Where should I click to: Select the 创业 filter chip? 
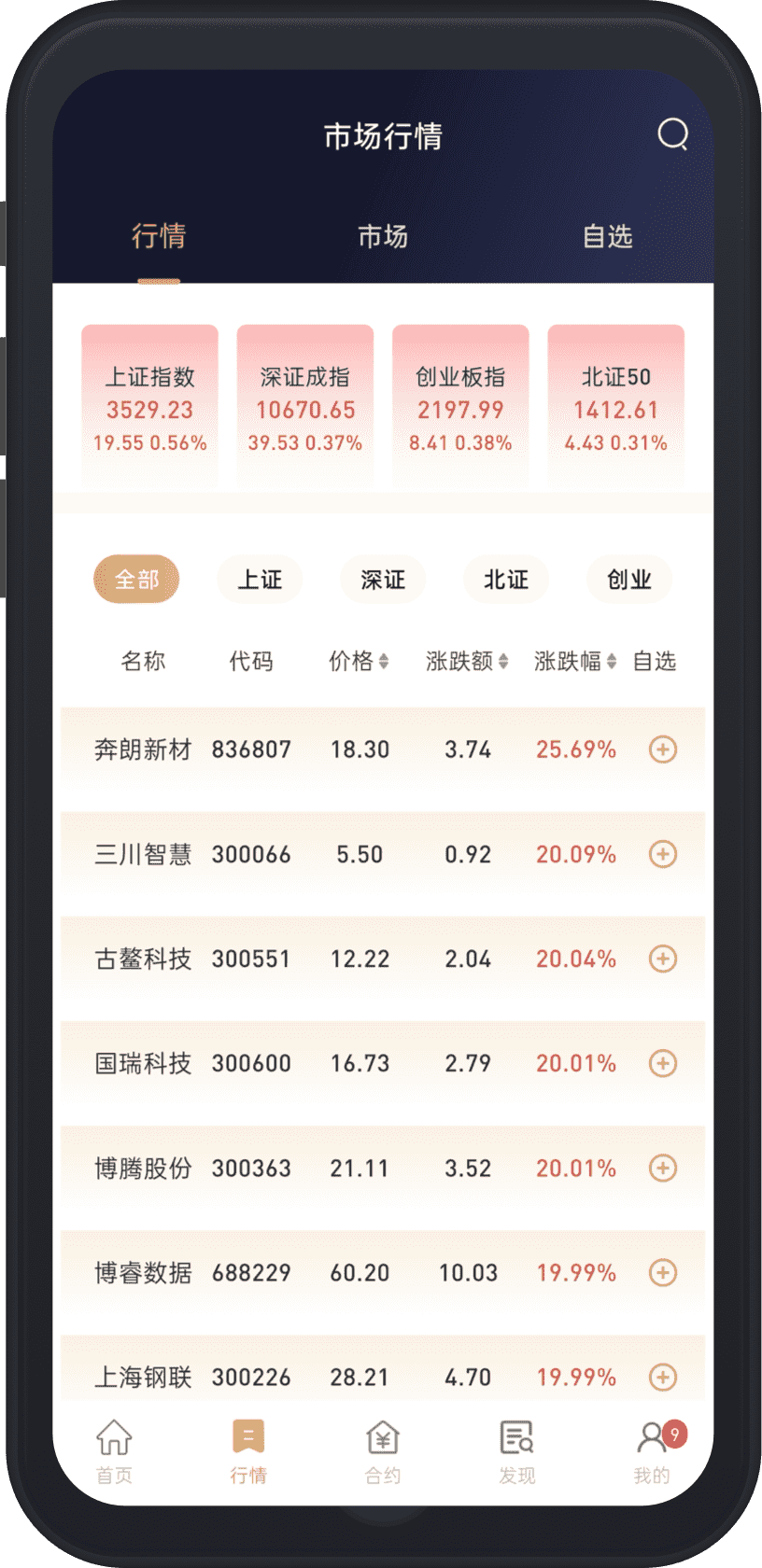pos(629,580)
